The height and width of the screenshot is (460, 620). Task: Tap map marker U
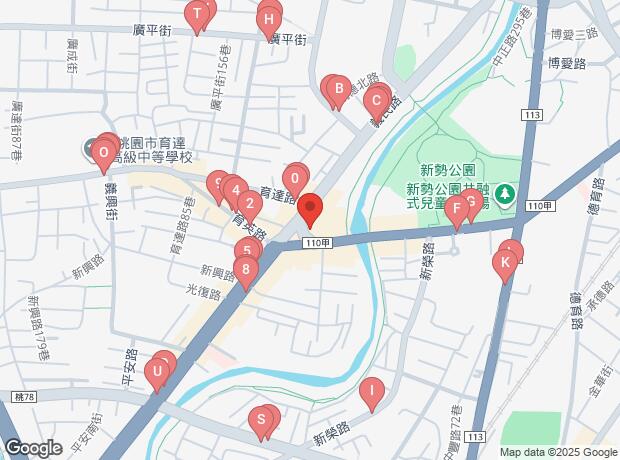[155, 374]
